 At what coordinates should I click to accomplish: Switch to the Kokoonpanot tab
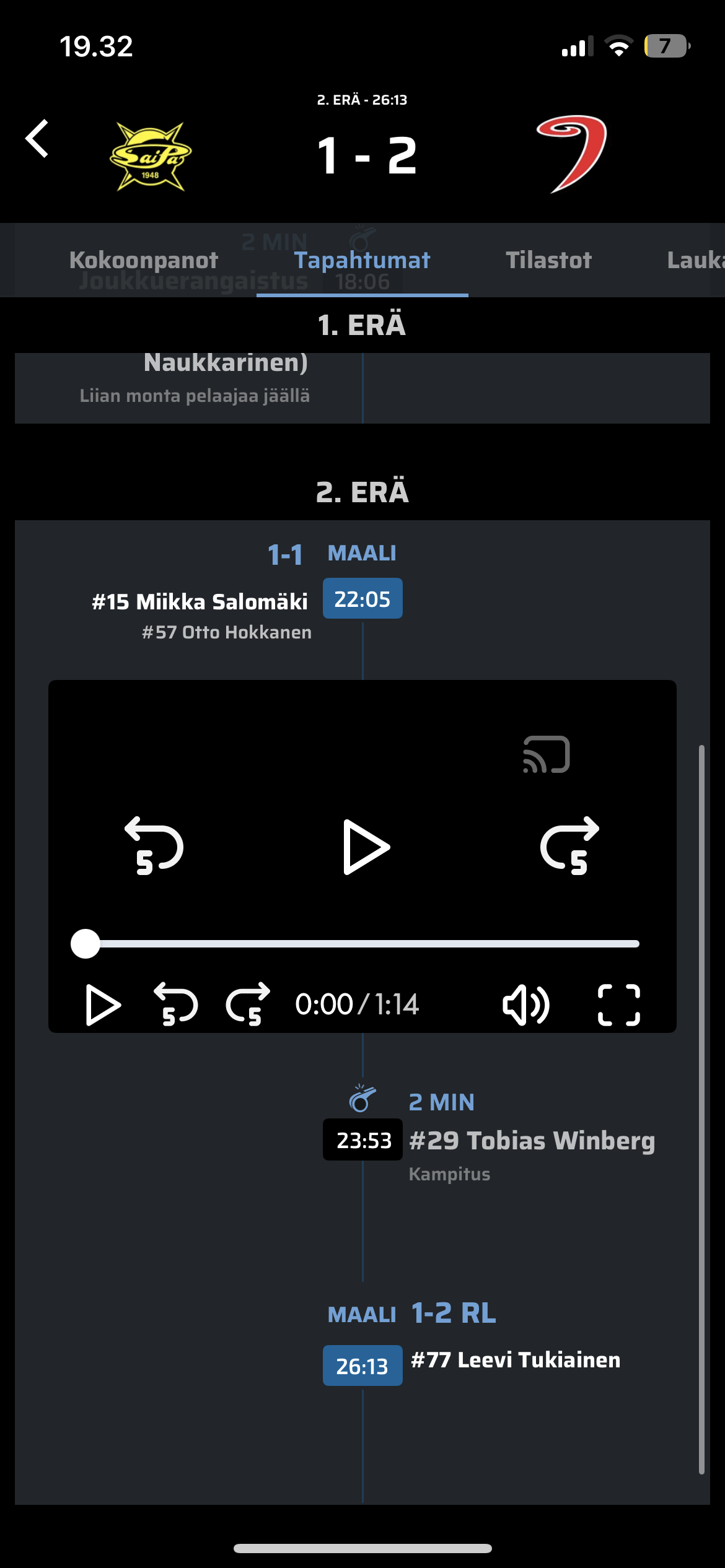tap(143, 260)
